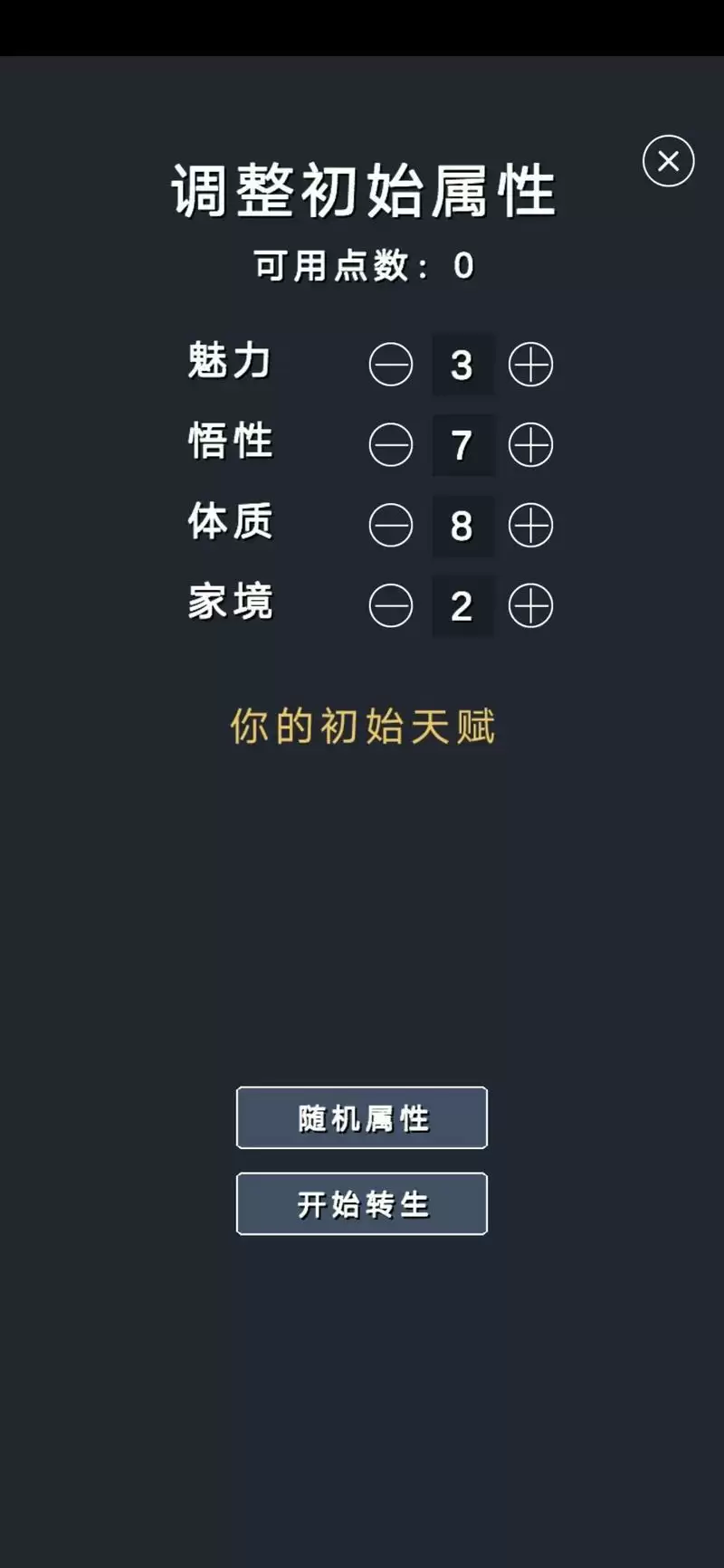The image size is (724, 1568).
Task: Decrease the 悟性 value
Action: [391, 444]
